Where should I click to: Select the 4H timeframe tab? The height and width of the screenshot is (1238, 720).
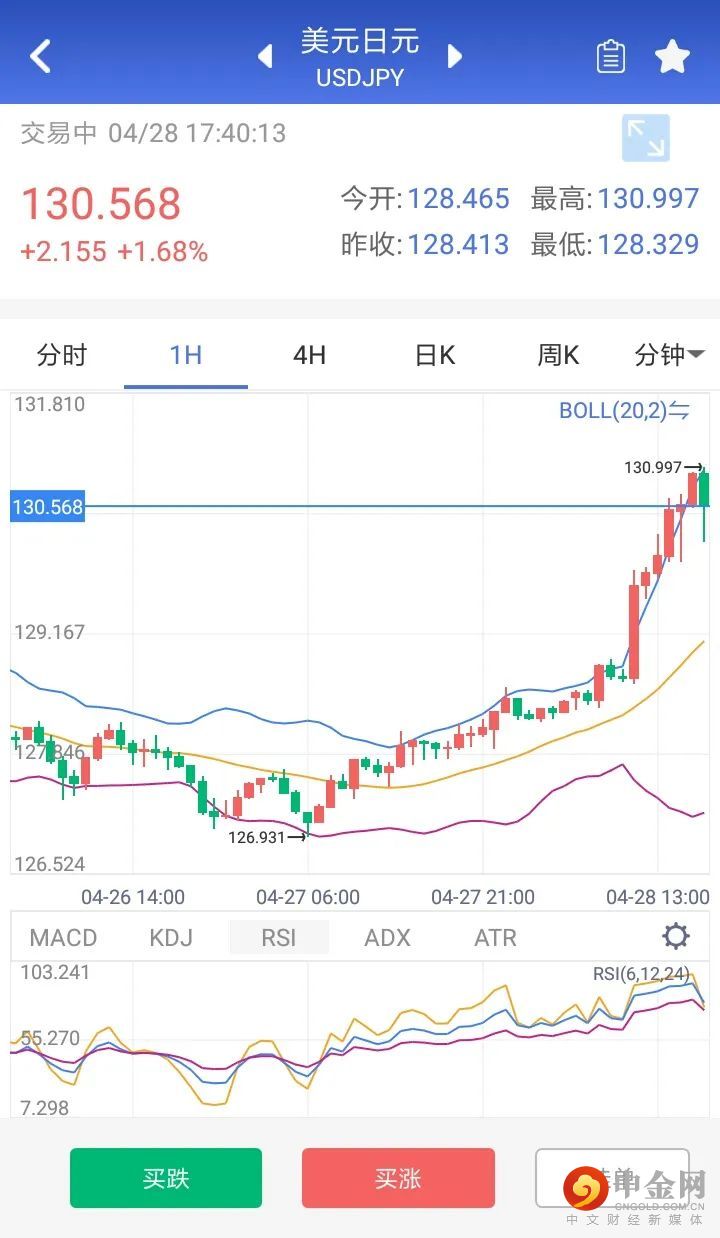(309, 355)
